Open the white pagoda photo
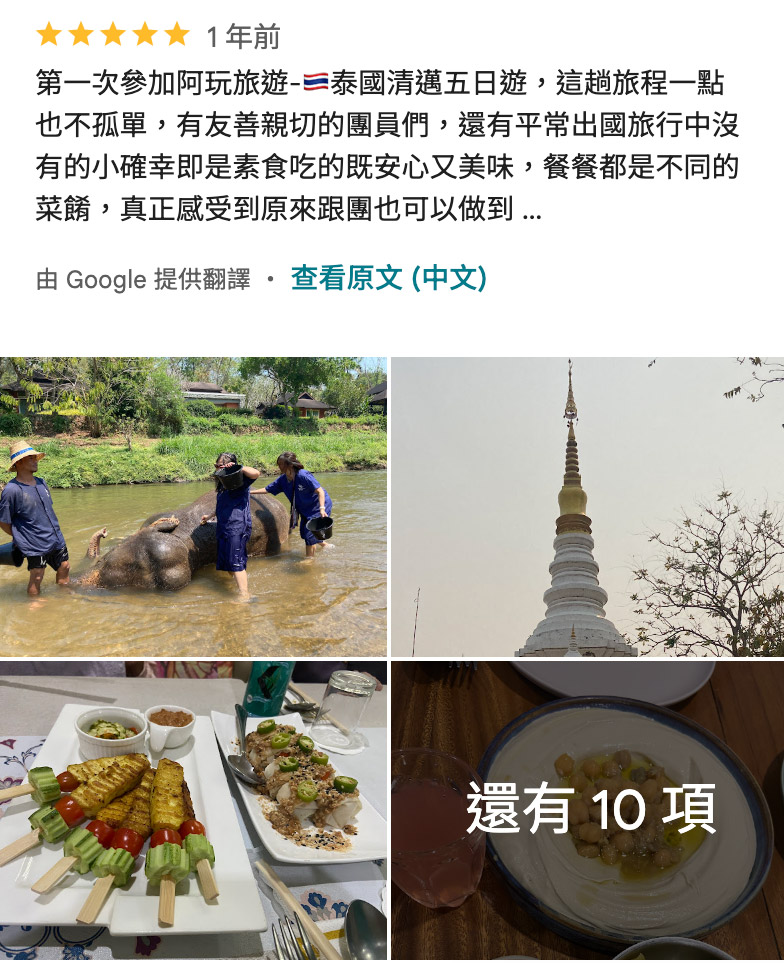Screen dimensions: 784x963 tap(587, 506)
